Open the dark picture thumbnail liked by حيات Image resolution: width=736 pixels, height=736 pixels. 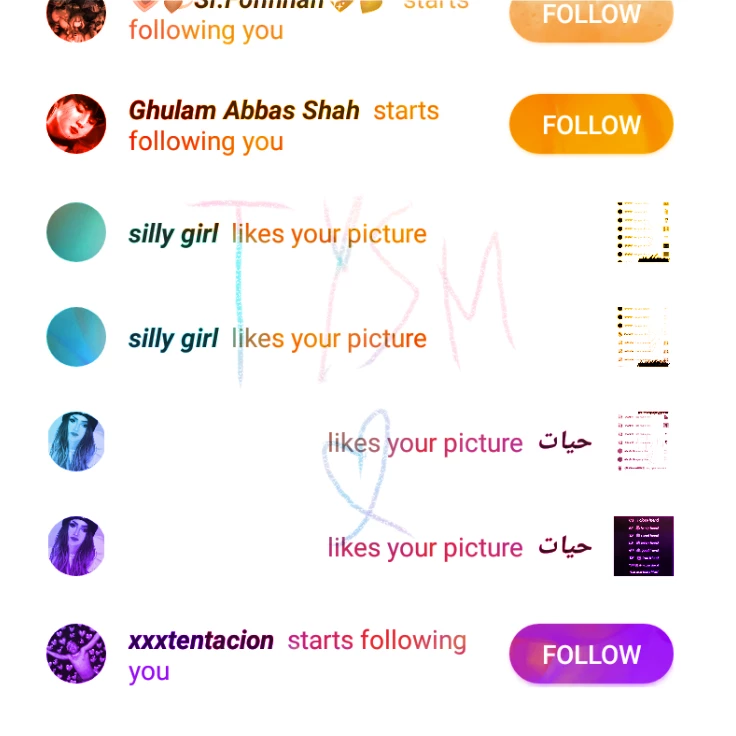point(644,546)
